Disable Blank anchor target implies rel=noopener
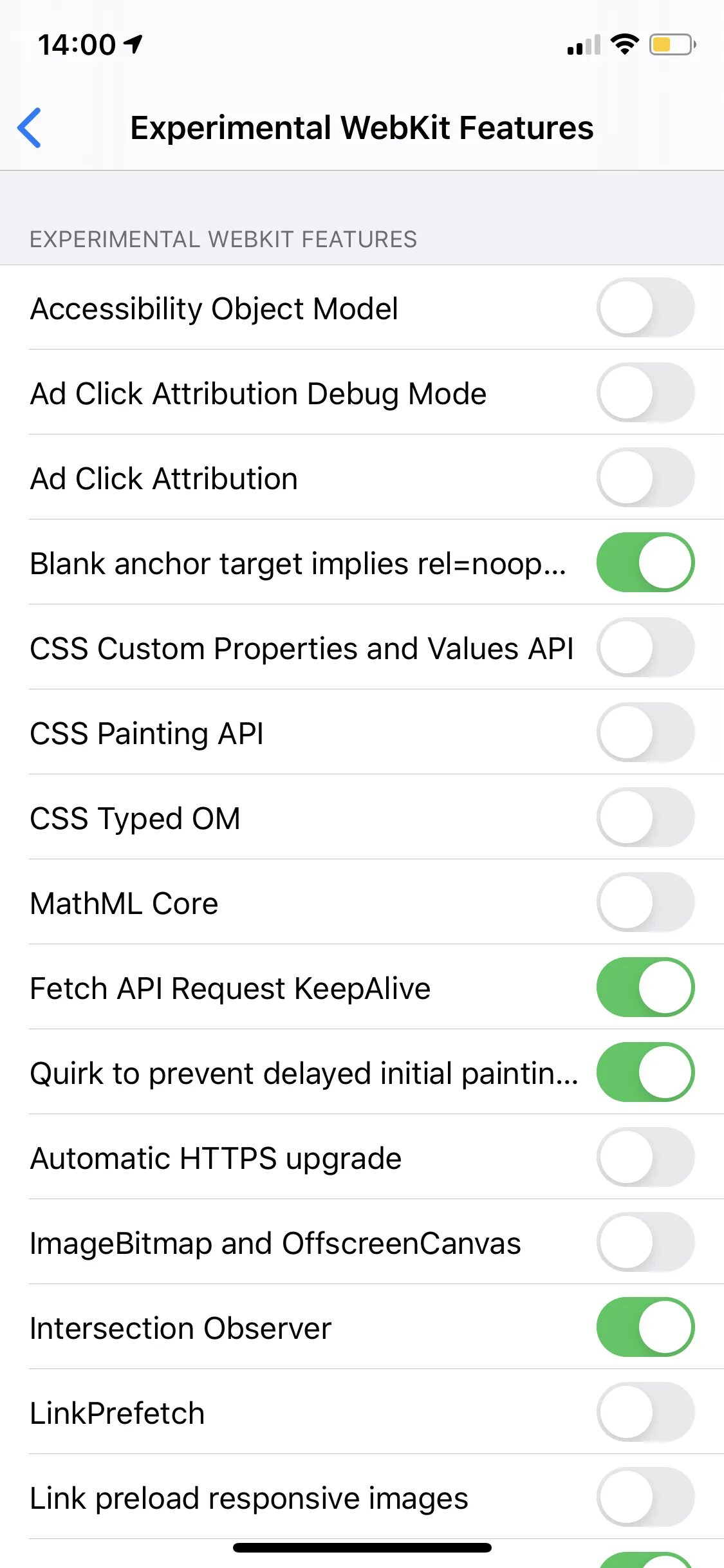This screenshot has height=1568, width=724. (645, 563)
